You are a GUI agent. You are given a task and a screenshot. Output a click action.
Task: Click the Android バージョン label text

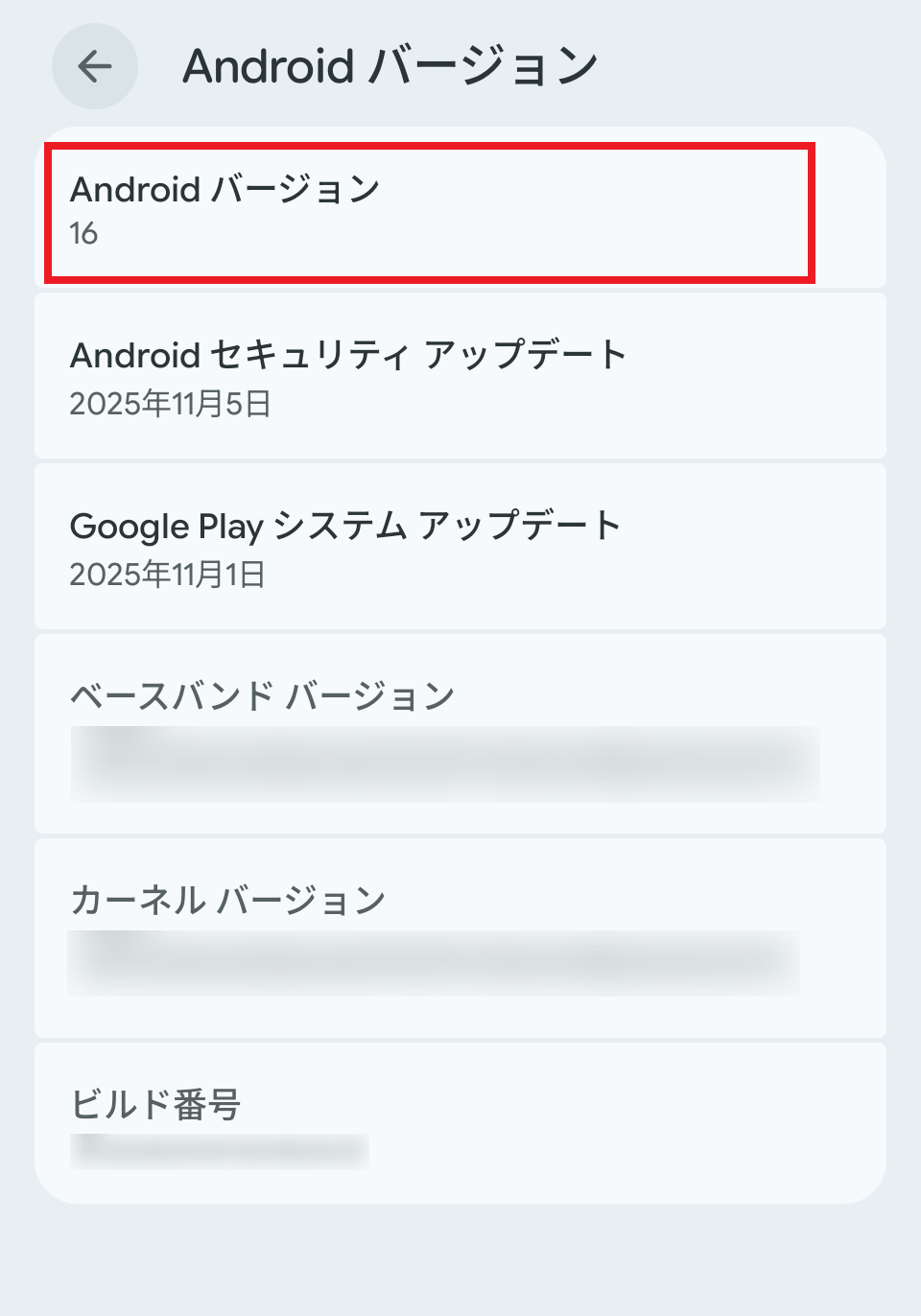225,190
